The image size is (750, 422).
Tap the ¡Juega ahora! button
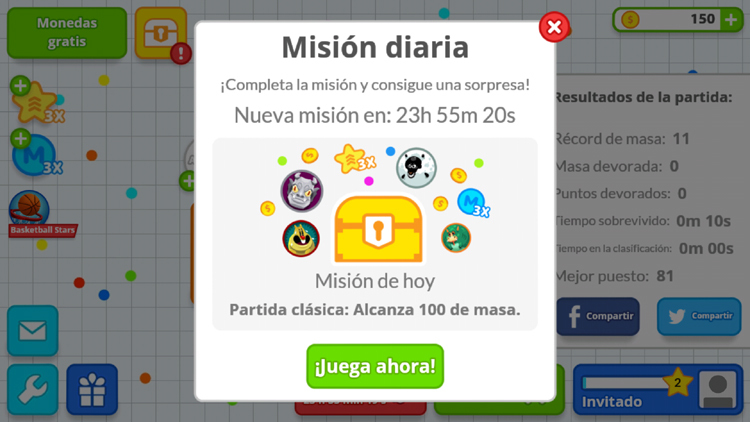click(375, 366)
